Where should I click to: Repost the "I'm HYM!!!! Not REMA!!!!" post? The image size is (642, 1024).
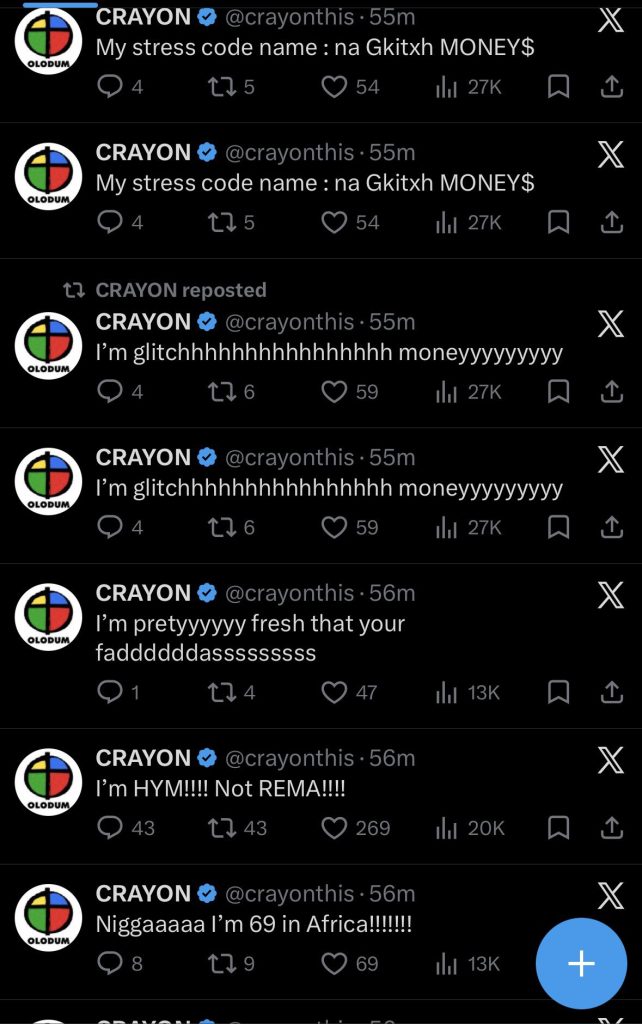[x=219, y=828]
